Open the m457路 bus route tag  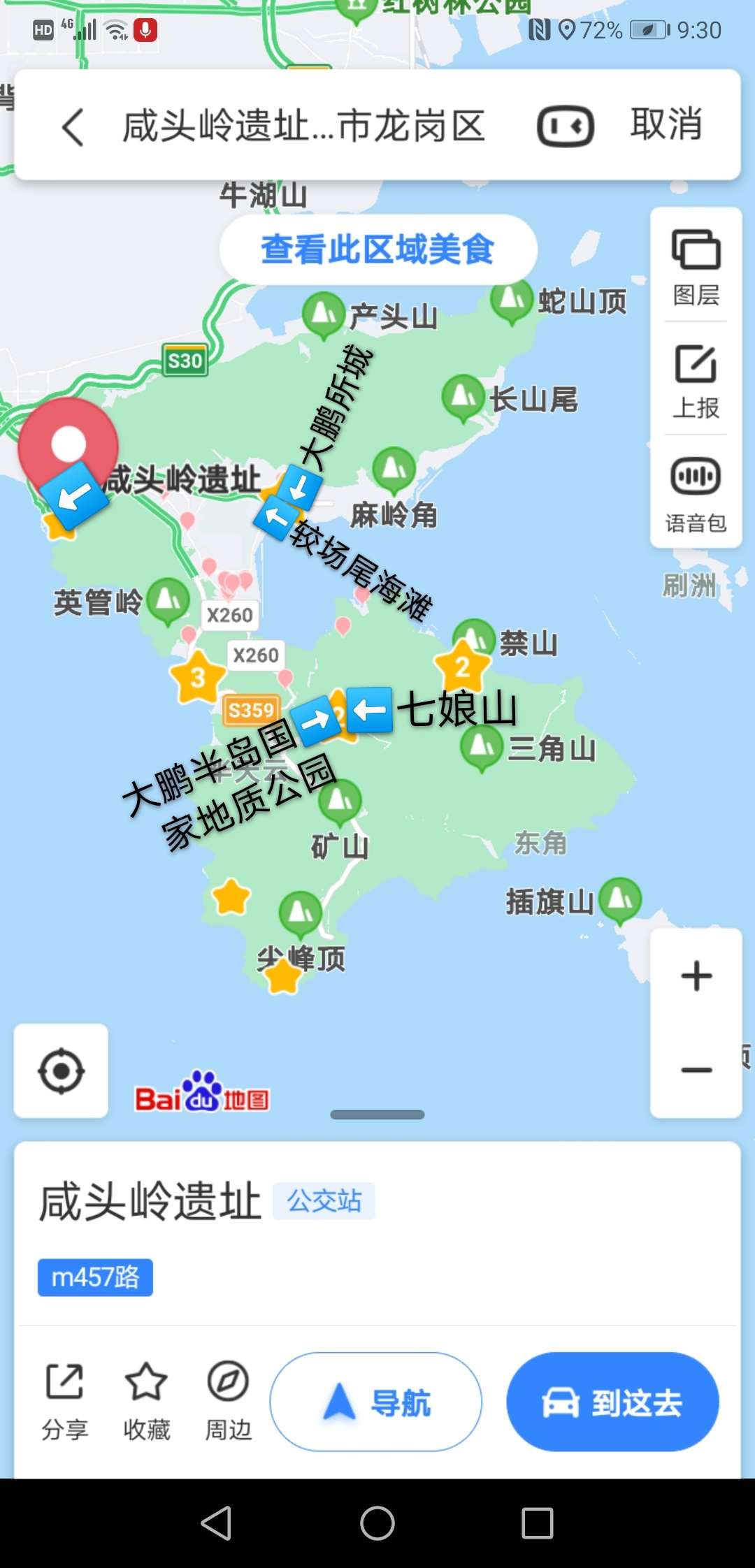tap(95, 1277)
